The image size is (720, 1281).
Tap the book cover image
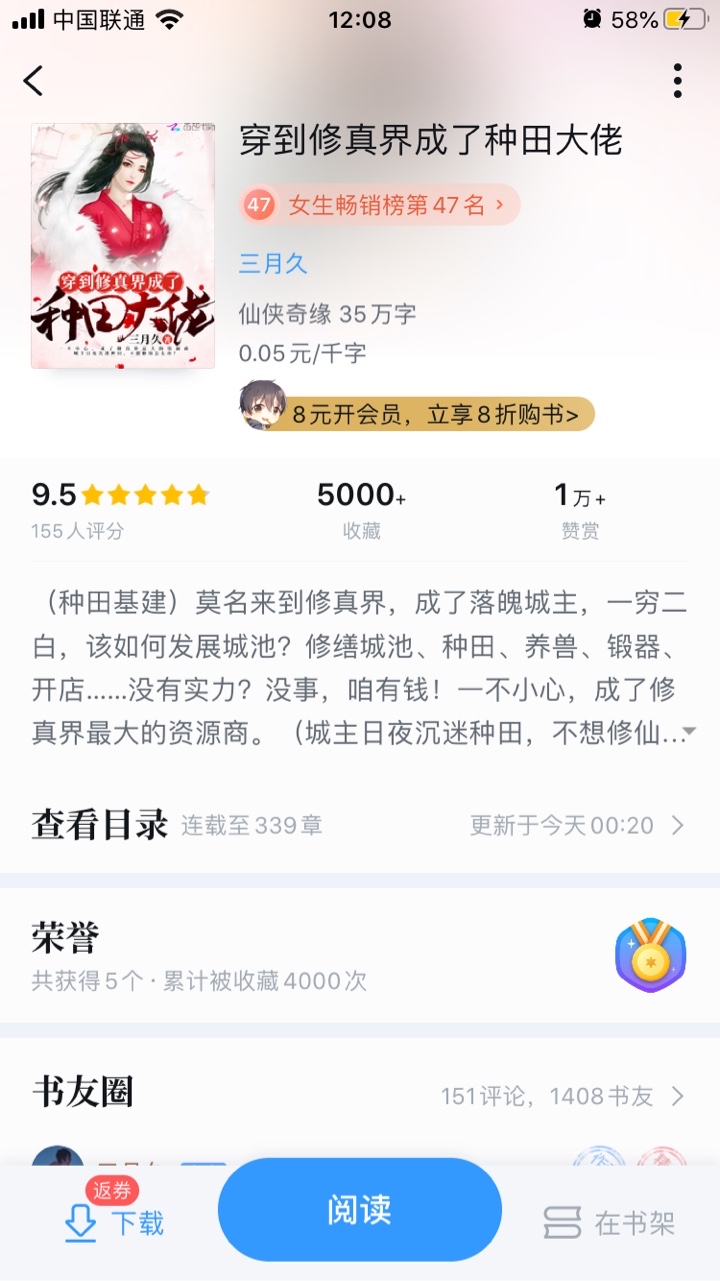(x=123, y=246)
